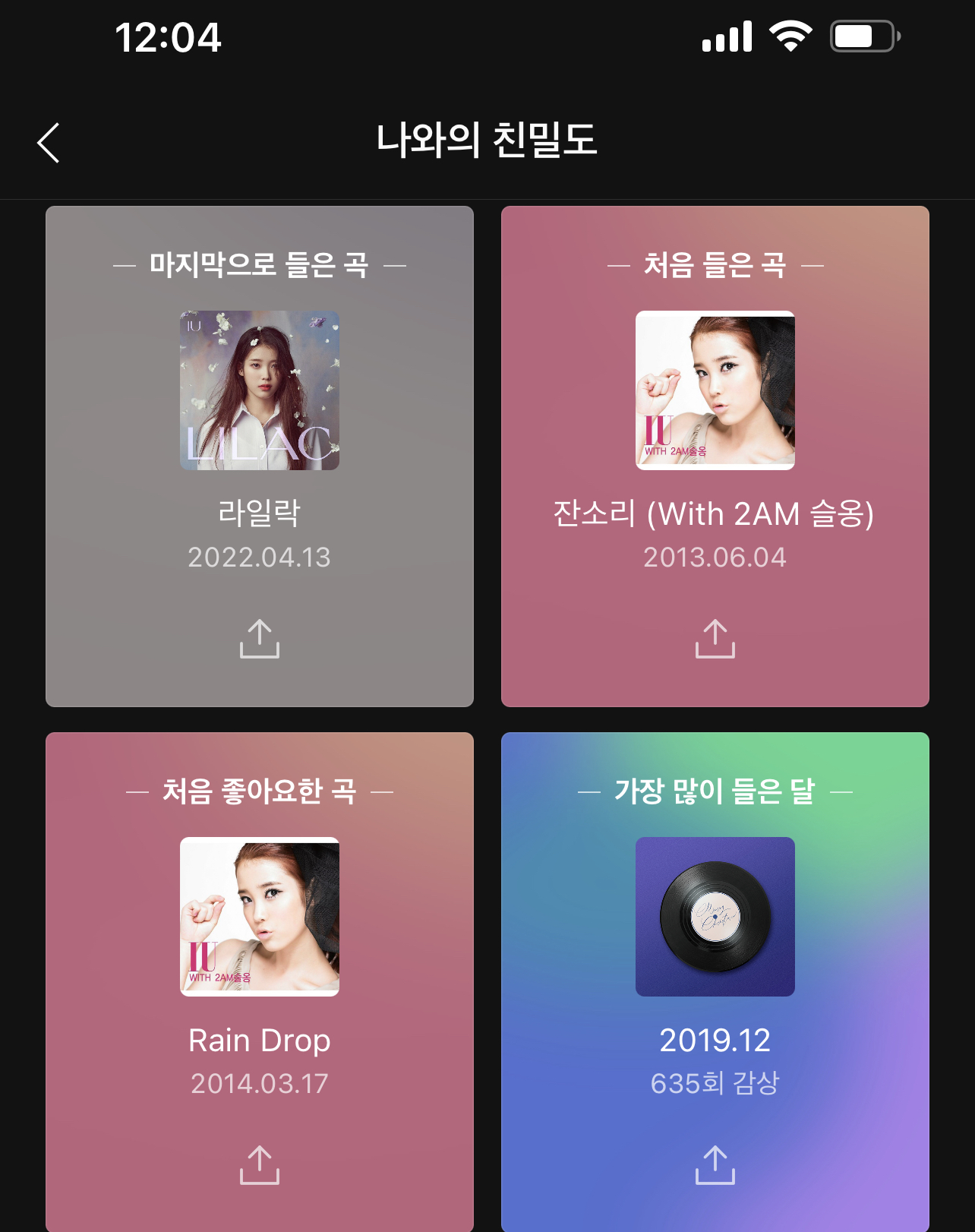Viewport: 975px width, 1232px height.
Task: Open the 2019.12 vinyl record image
Action: click(x=715, y=917)
